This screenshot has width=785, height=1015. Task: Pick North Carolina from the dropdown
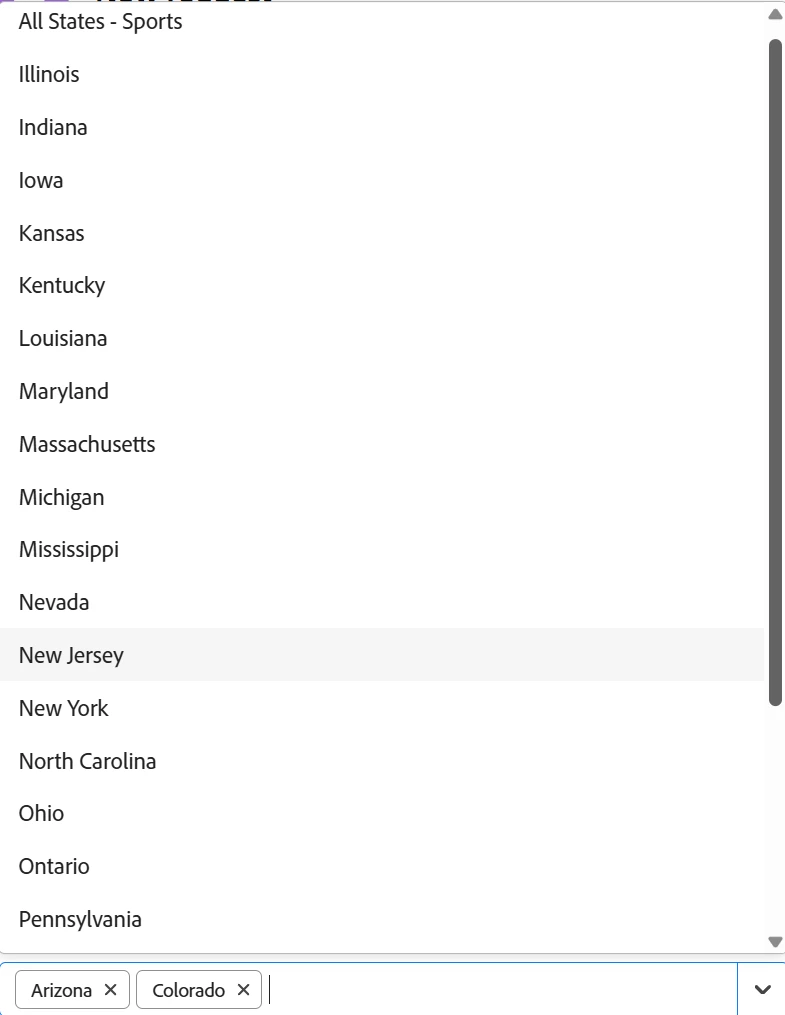pos(88,762)
